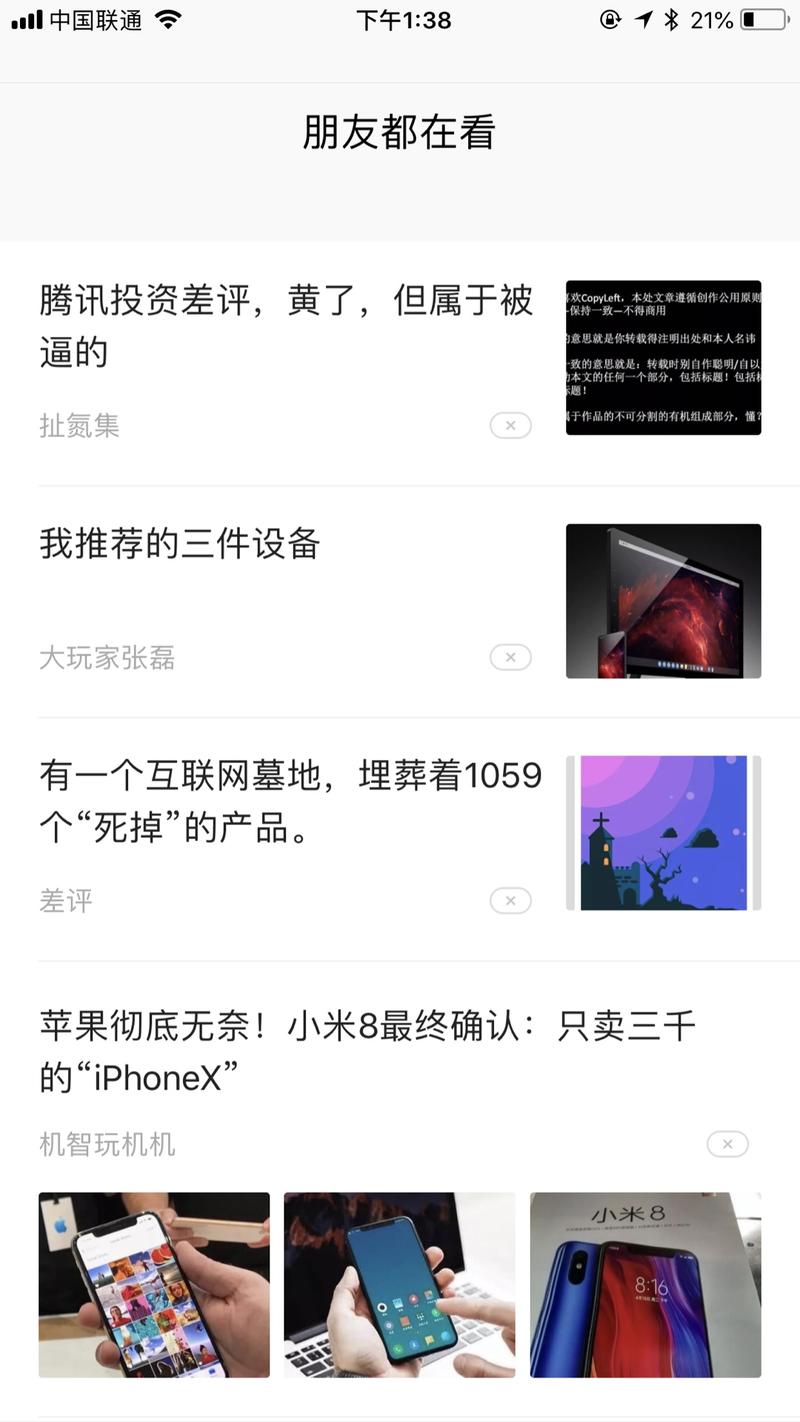Dismiss the 腾讯投资差评 article via its × icon
800x1422 pixels.
(x=511, y=425)
